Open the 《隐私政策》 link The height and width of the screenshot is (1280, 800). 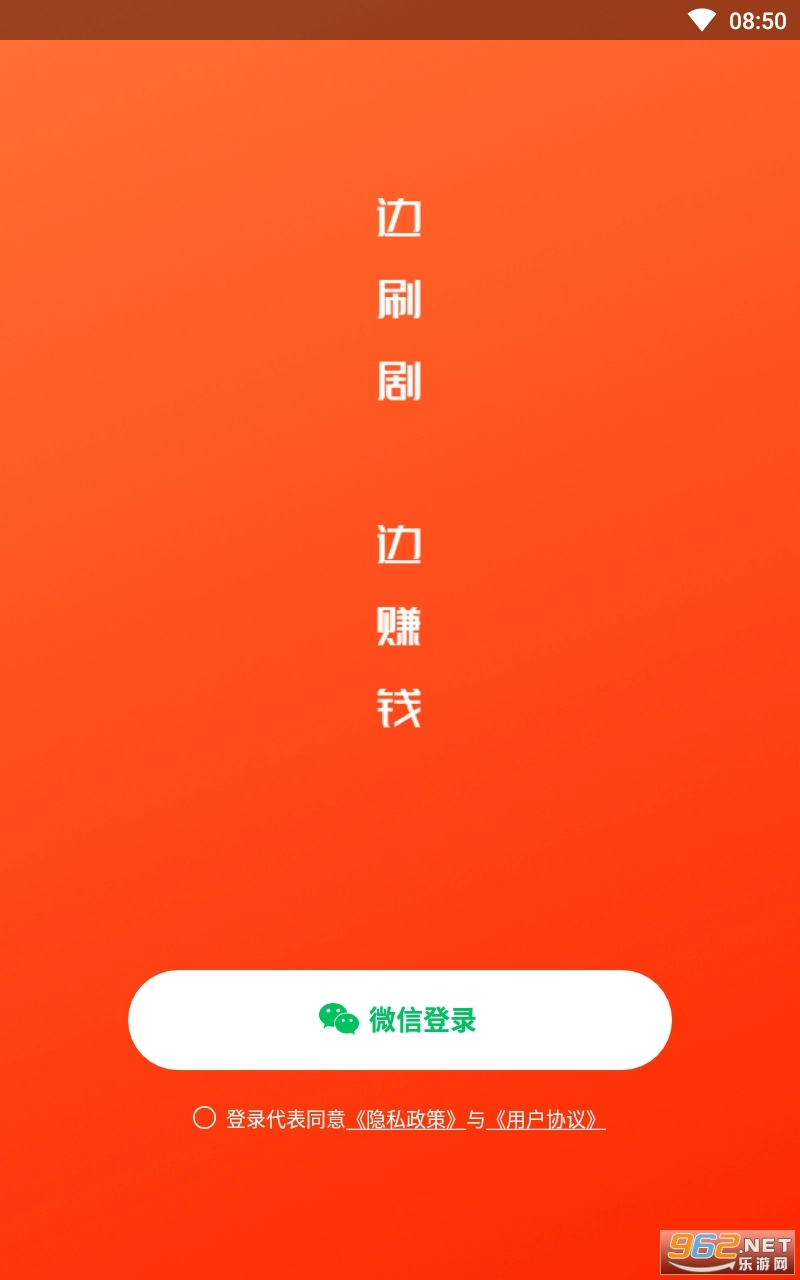point(406,1119)
